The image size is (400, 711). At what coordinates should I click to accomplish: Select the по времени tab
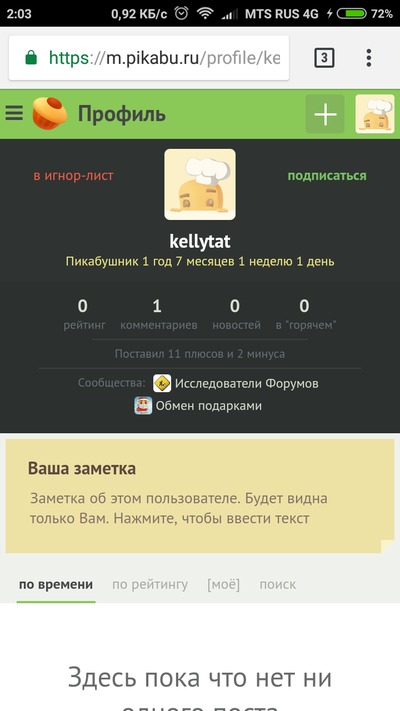pos(56,584)
